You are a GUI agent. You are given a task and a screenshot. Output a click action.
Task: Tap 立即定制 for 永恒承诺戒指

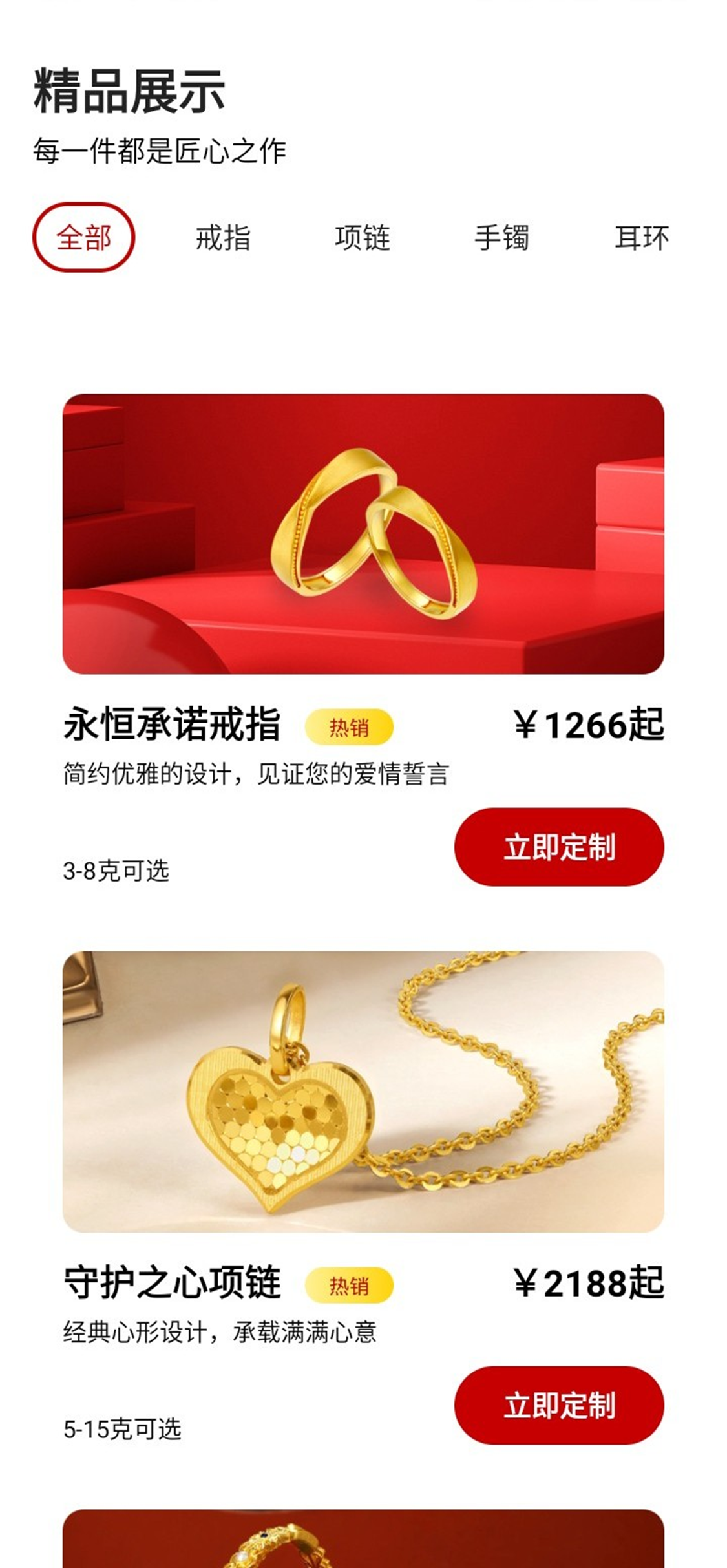[559, 846]
